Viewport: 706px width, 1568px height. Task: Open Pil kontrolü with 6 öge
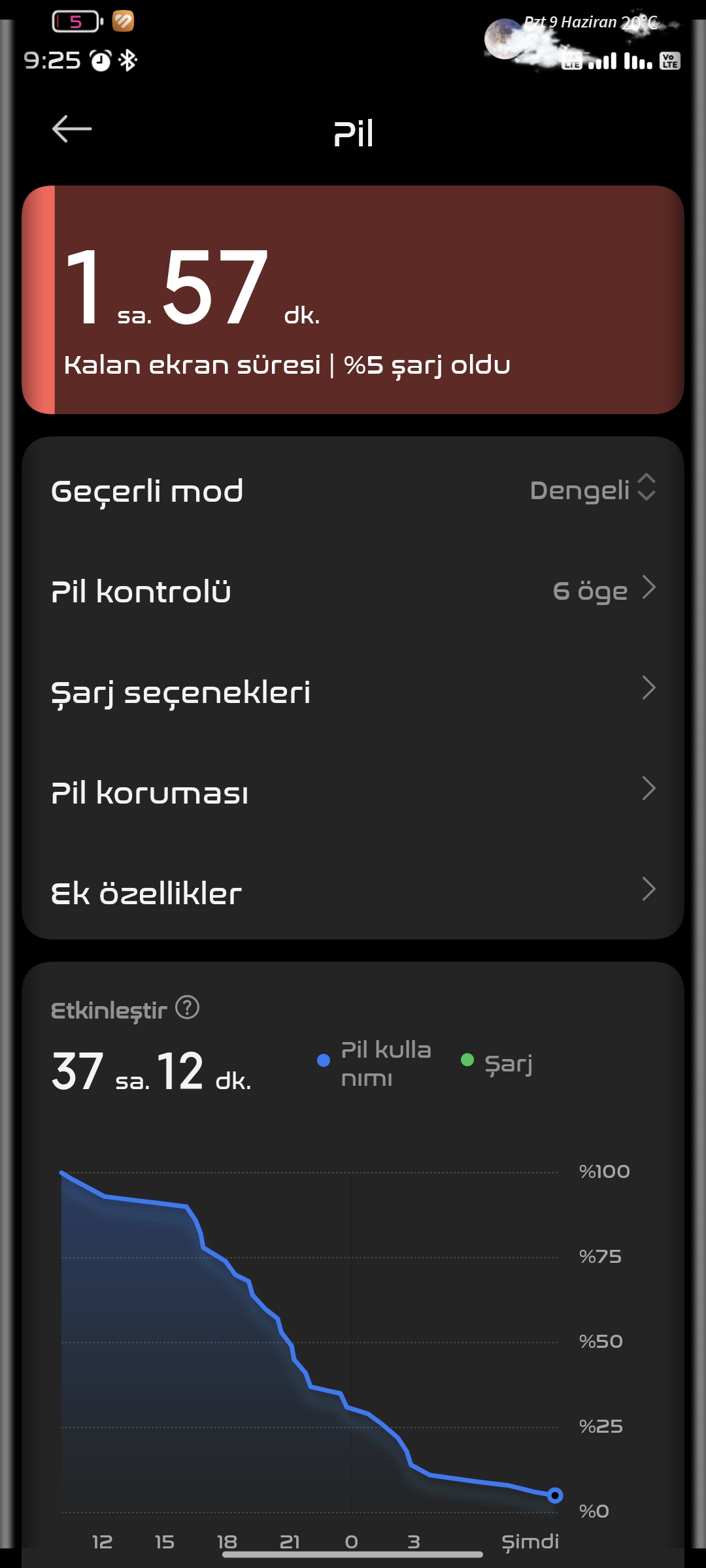coord(353,591)
